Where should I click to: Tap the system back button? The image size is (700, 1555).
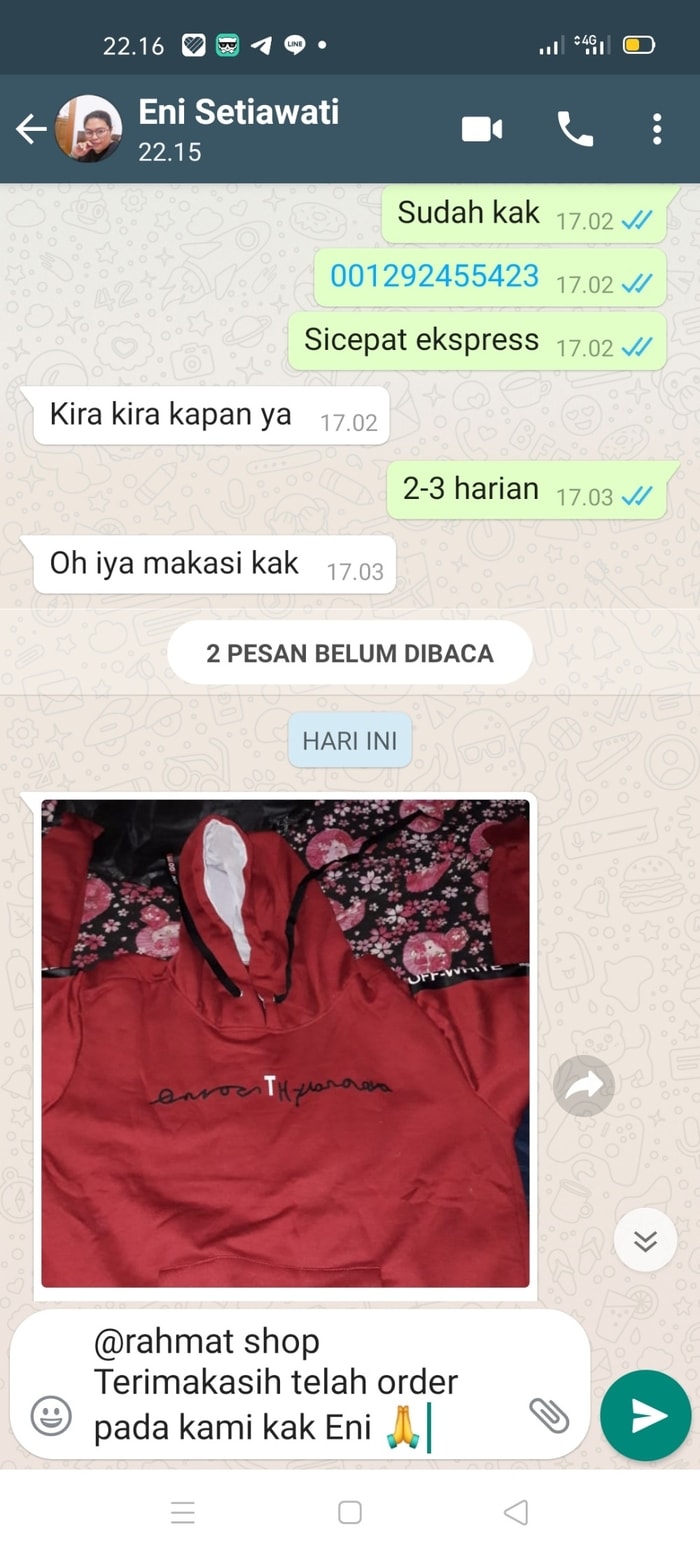pyautogui.click(x=515, y=1513)
